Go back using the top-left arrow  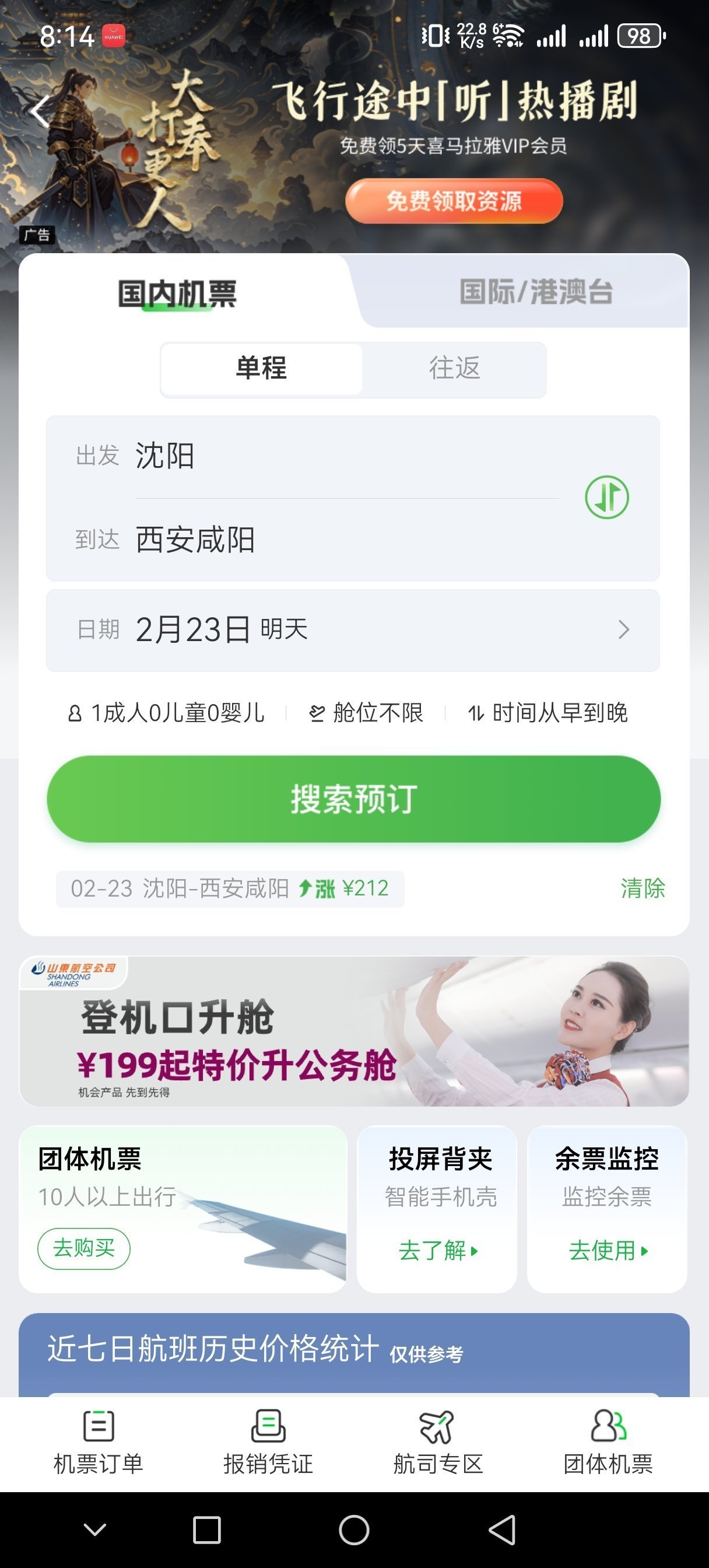[x=40, y=111]
